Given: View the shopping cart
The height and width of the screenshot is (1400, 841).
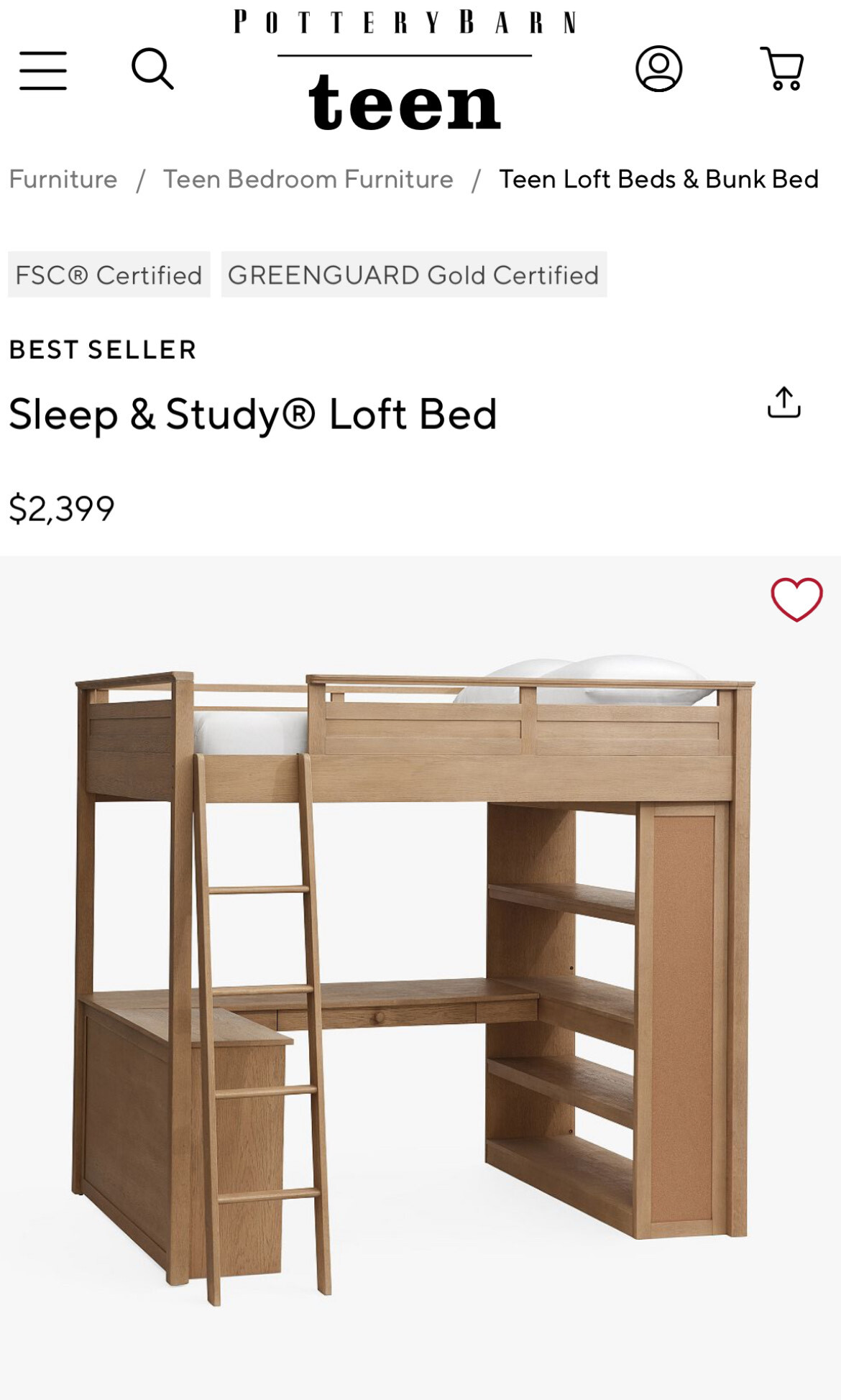Looking at the screenshot, I should pos(782,69).
